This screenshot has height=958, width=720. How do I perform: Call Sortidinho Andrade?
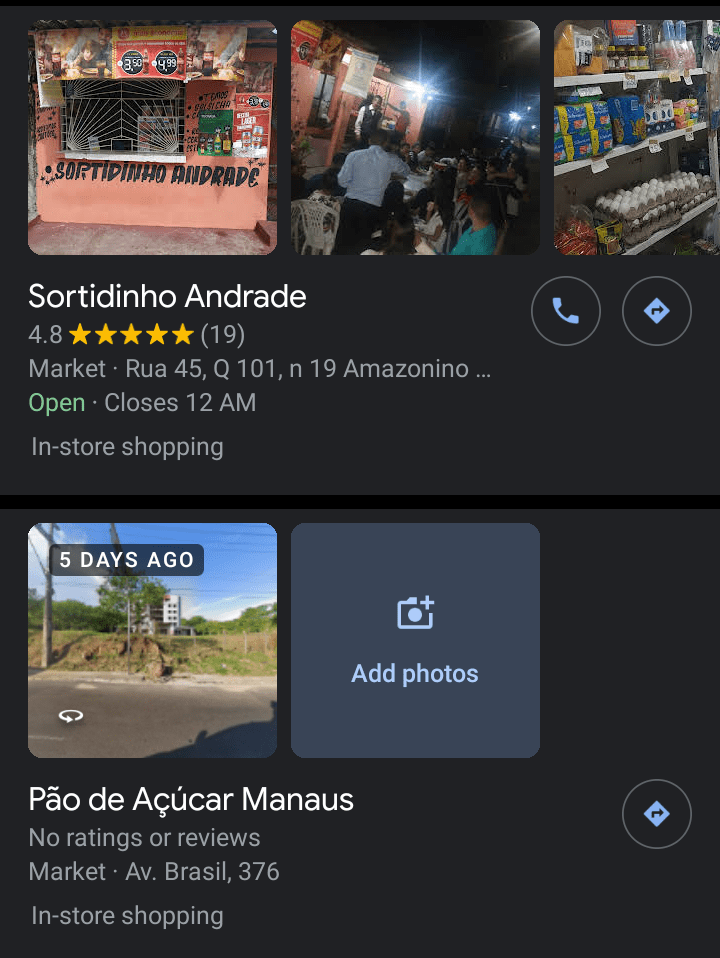point(566,311)
